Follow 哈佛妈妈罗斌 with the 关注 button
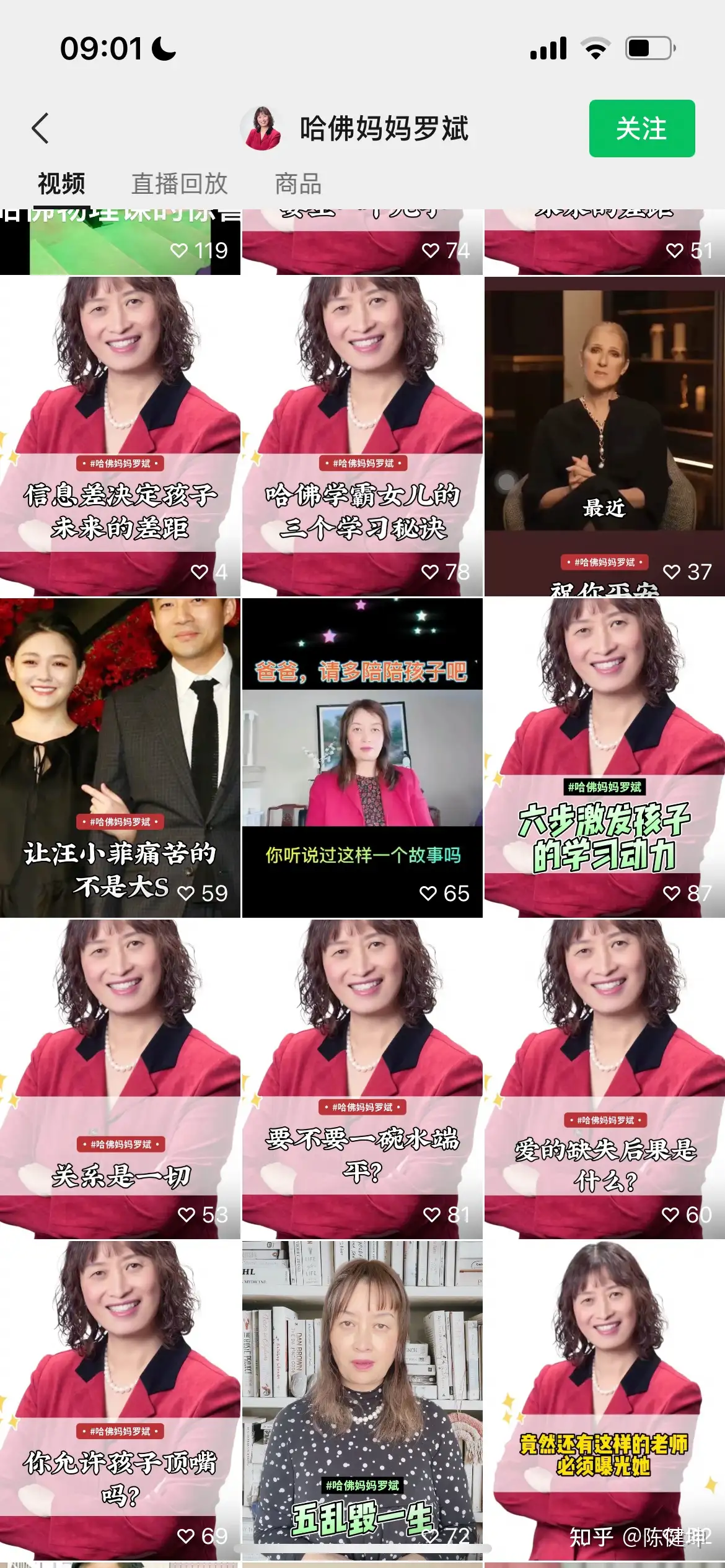Viewport: 725px width, 1568px height. [x=641, y=129]
